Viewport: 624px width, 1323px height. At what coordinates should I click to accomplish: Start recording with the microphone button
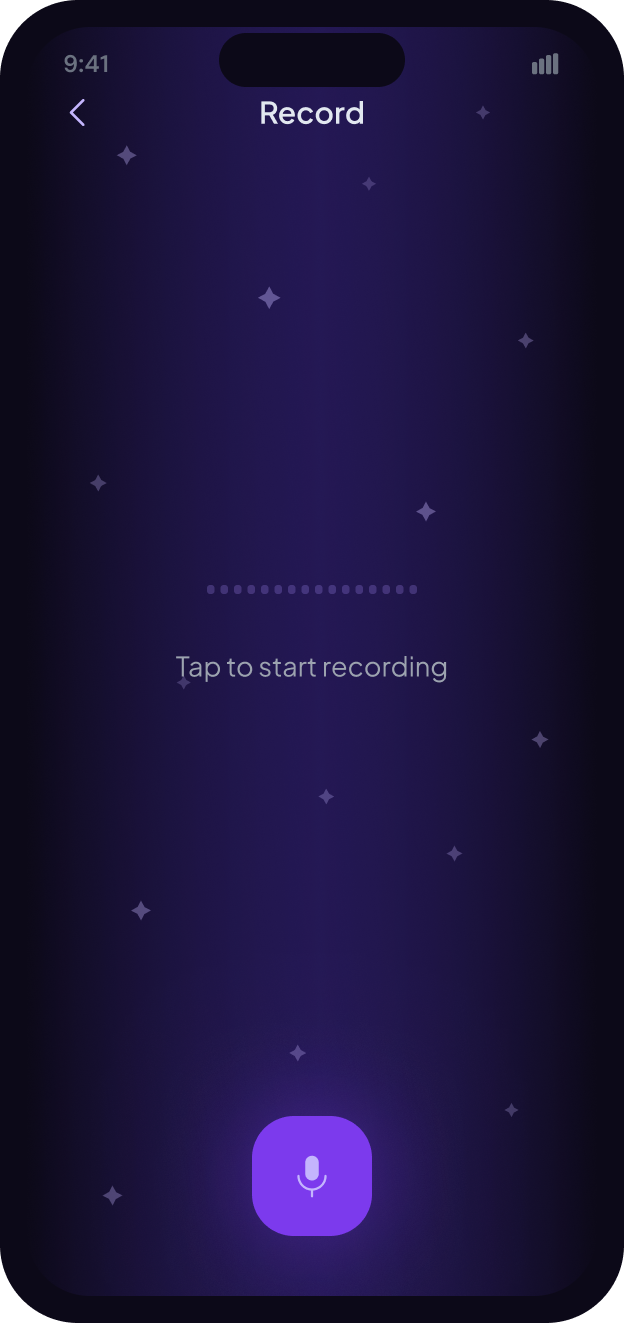click(312, 1176)
